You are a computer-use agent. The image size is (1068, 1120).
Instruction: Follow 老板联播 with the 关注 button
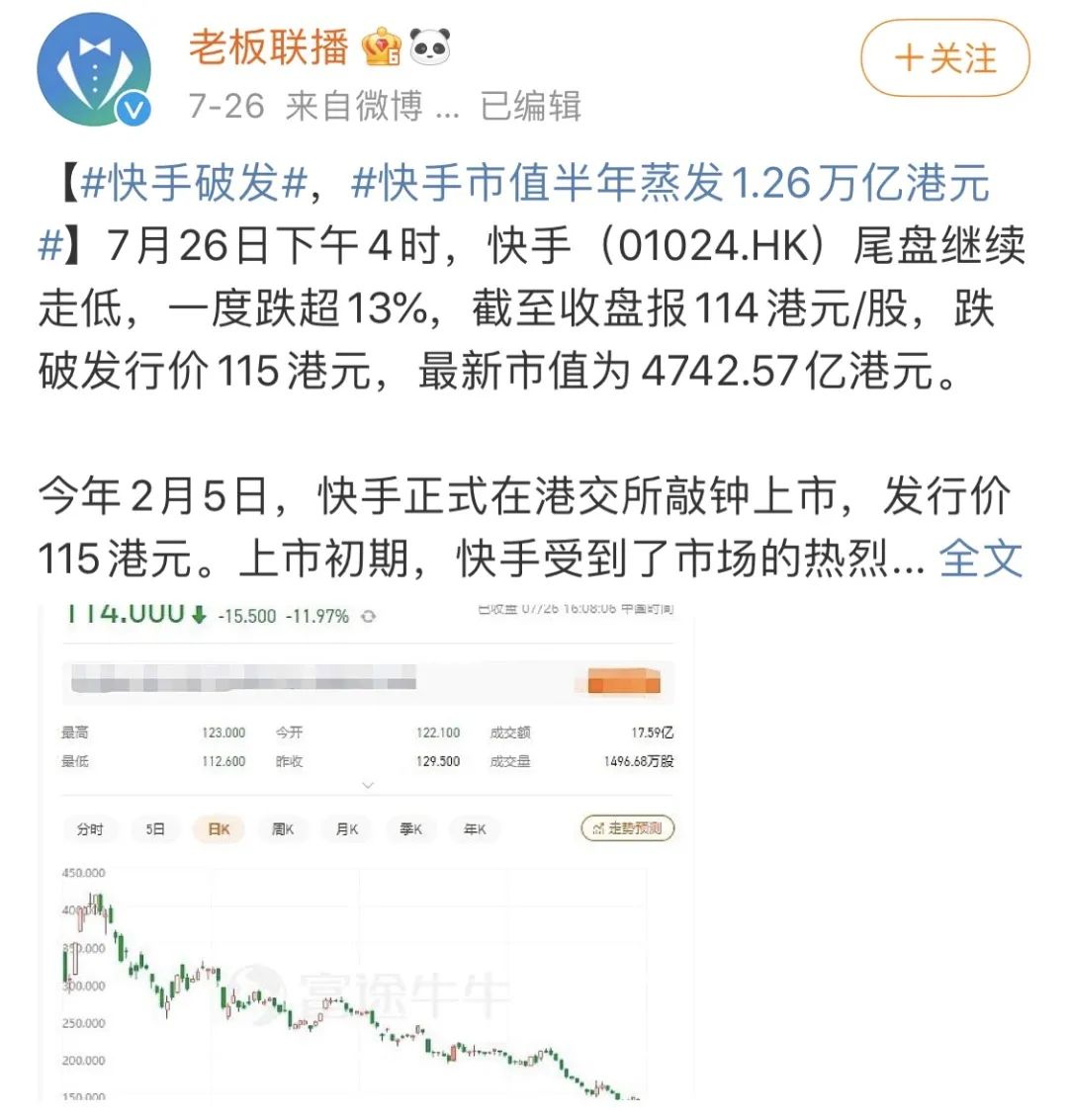coord(944,58)
